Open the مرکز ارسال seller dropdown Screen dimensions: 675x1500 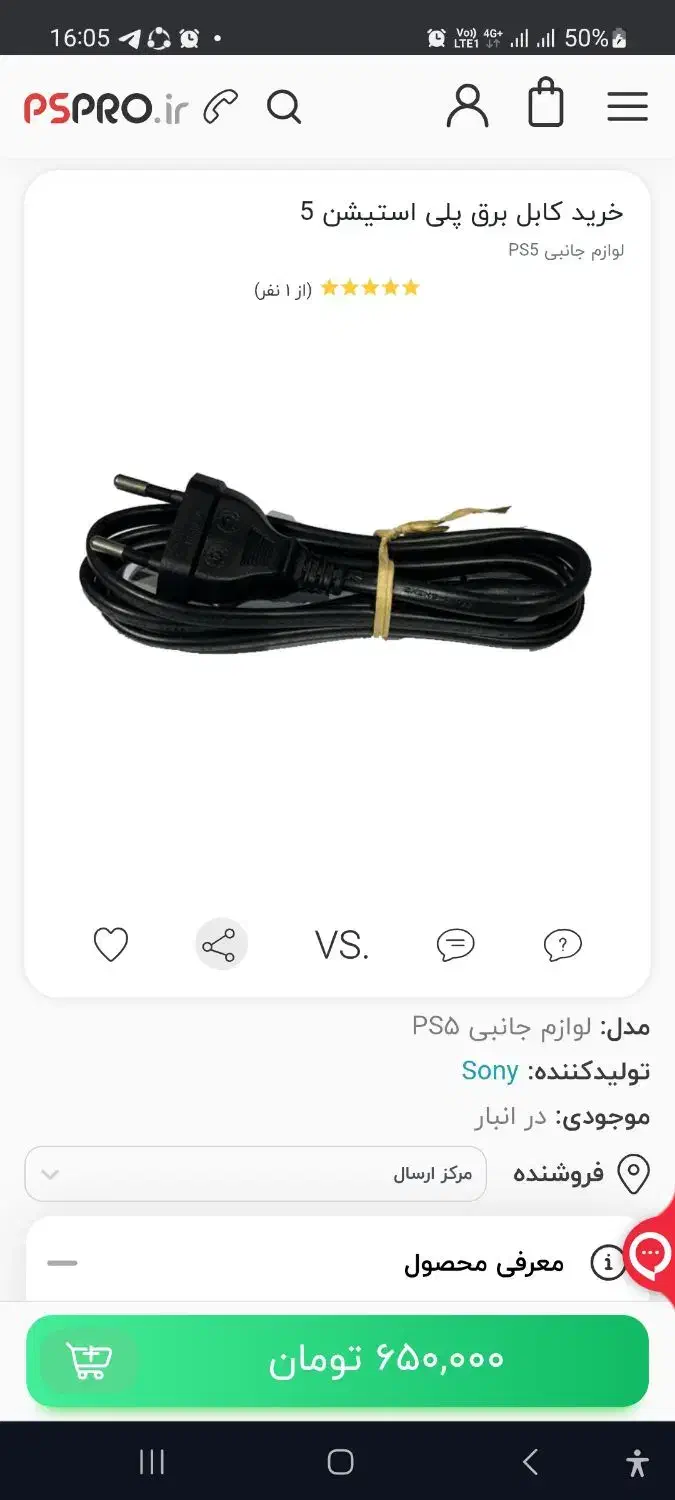pyautogui.click(x=256, y=1174)
